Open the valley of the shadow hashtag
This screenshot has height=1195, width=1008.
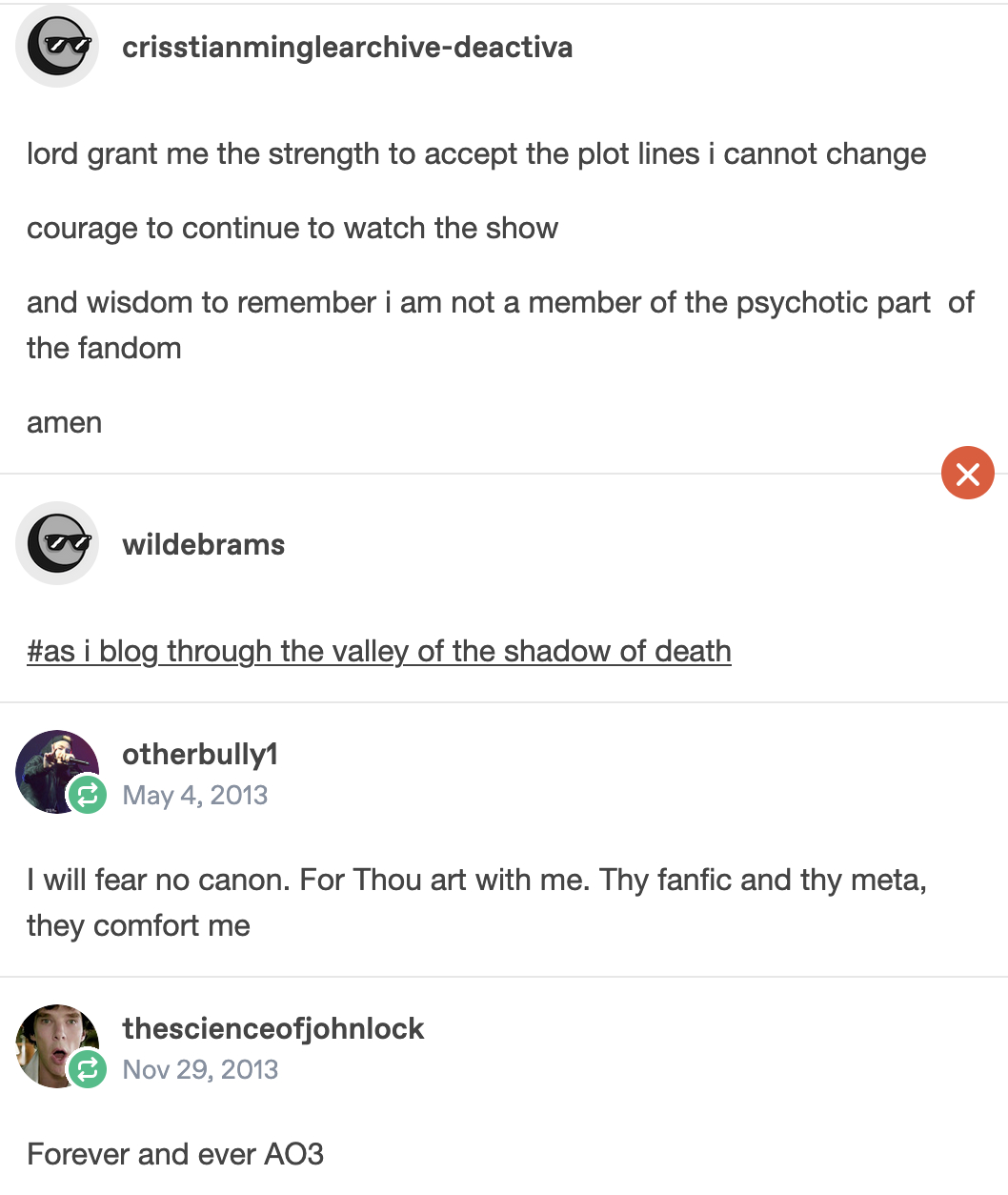[378, 652]
